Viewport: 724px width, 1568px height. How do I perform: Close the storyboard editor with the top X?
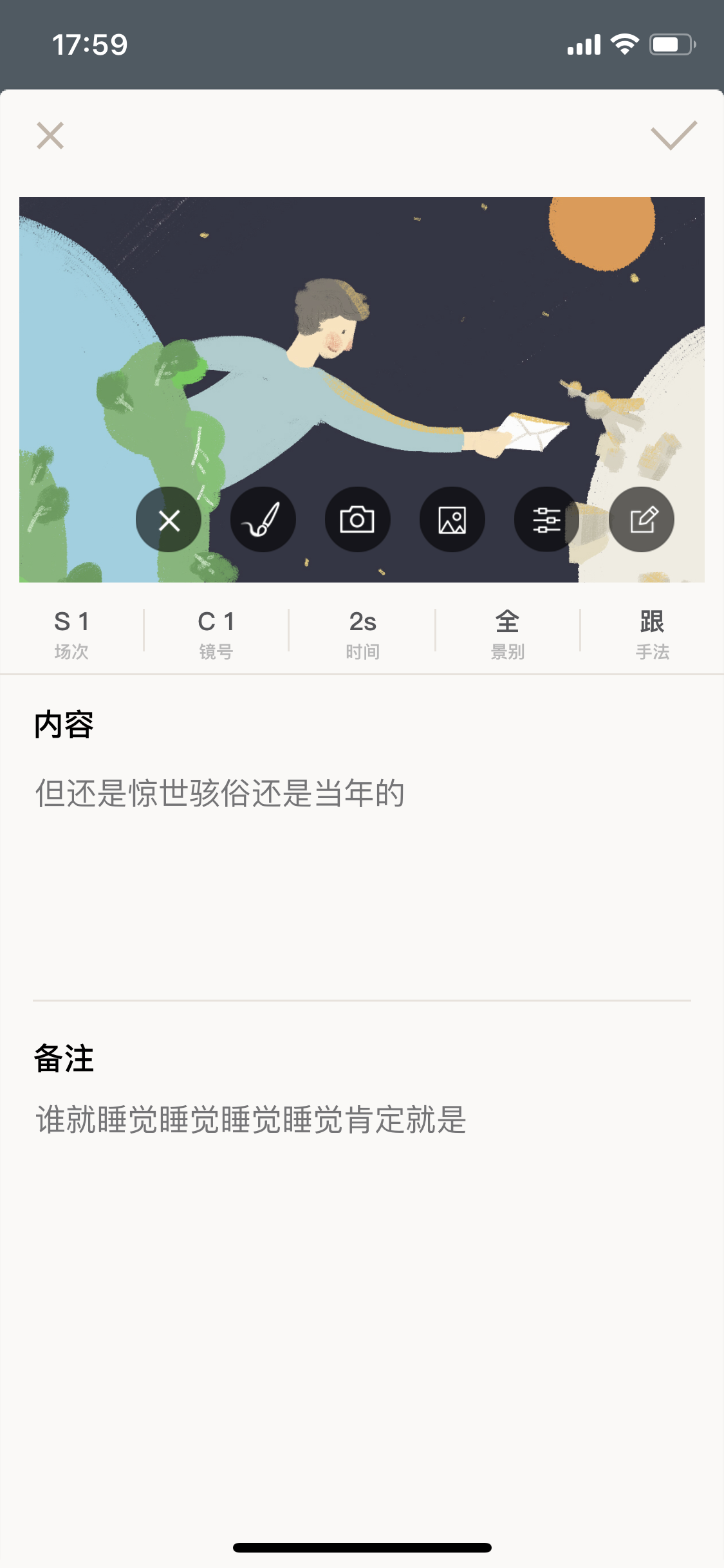[50, 136]
